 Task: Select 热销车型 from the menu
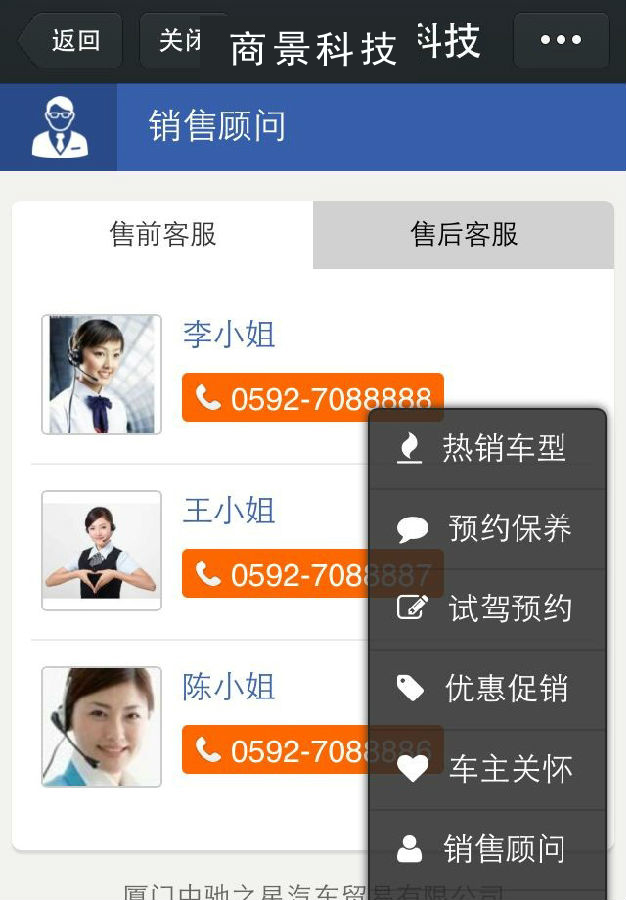[x=488, y=449]
